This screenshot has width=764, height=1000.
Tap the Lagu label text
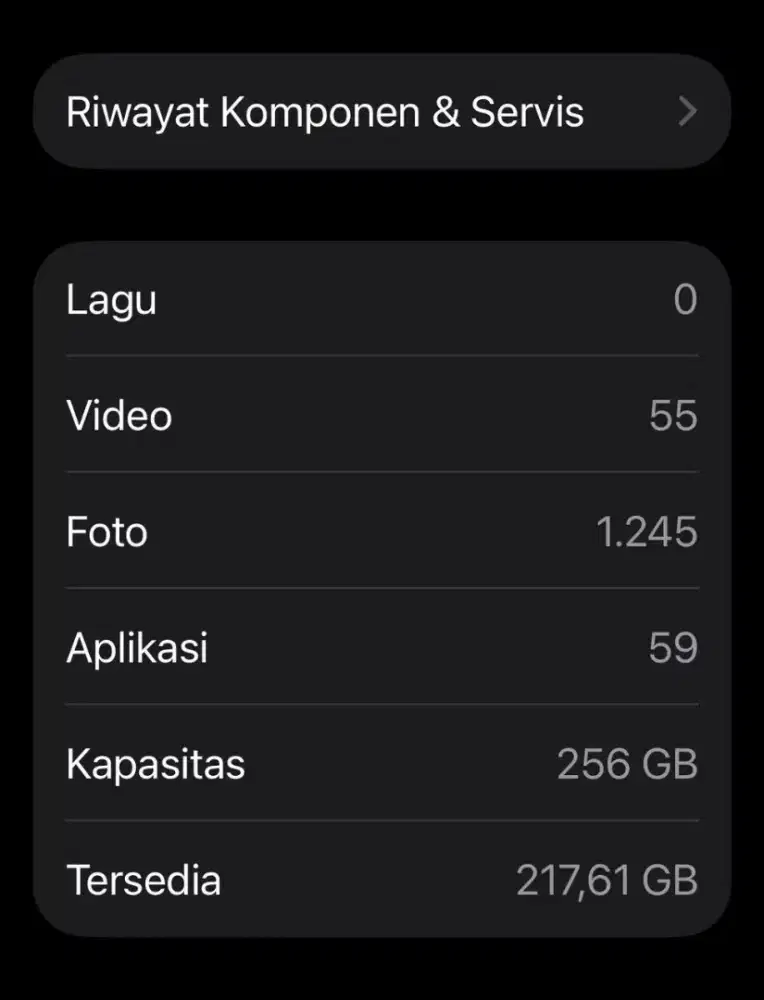(x=111, y=299)
